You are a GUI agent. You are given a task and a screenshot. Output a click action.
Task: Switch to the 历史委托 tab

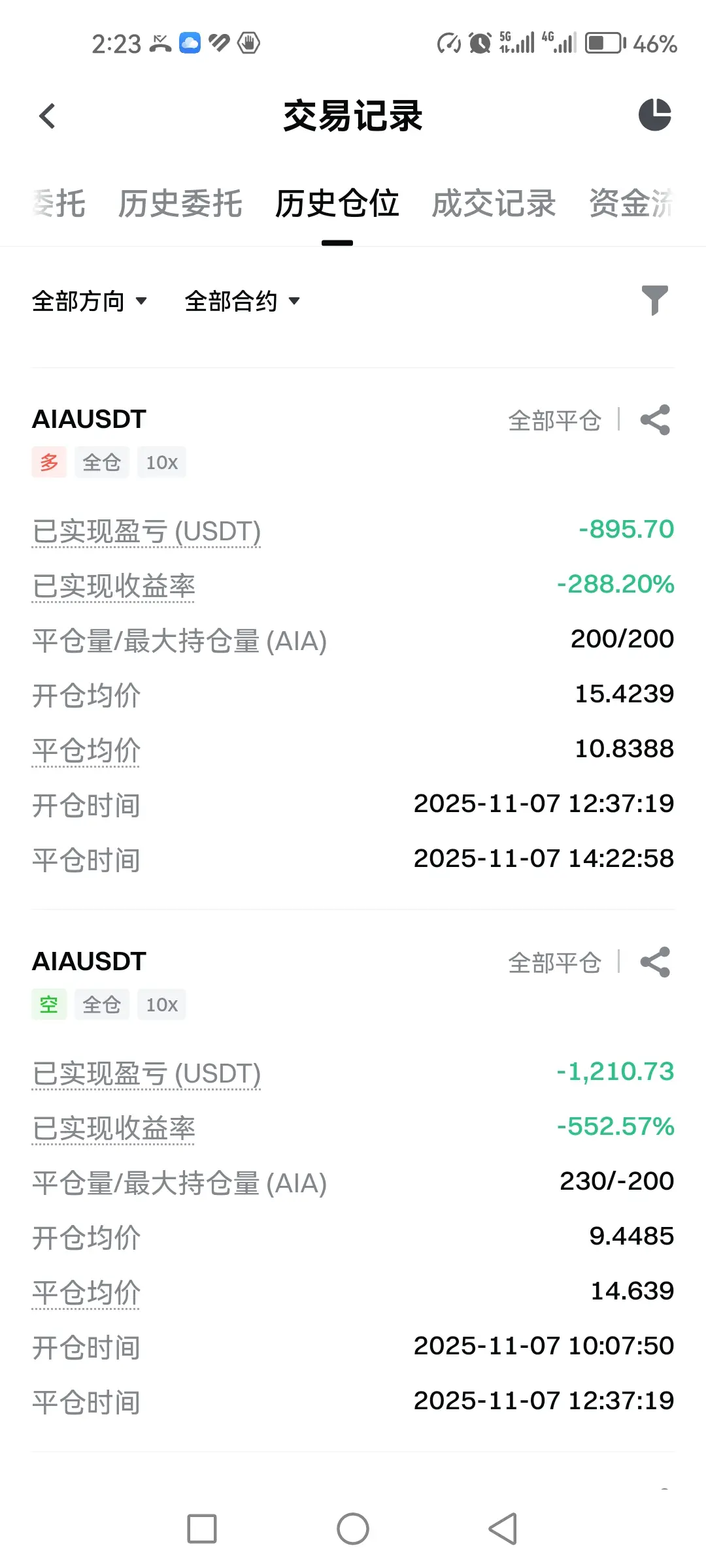click(x=180, y=203)
